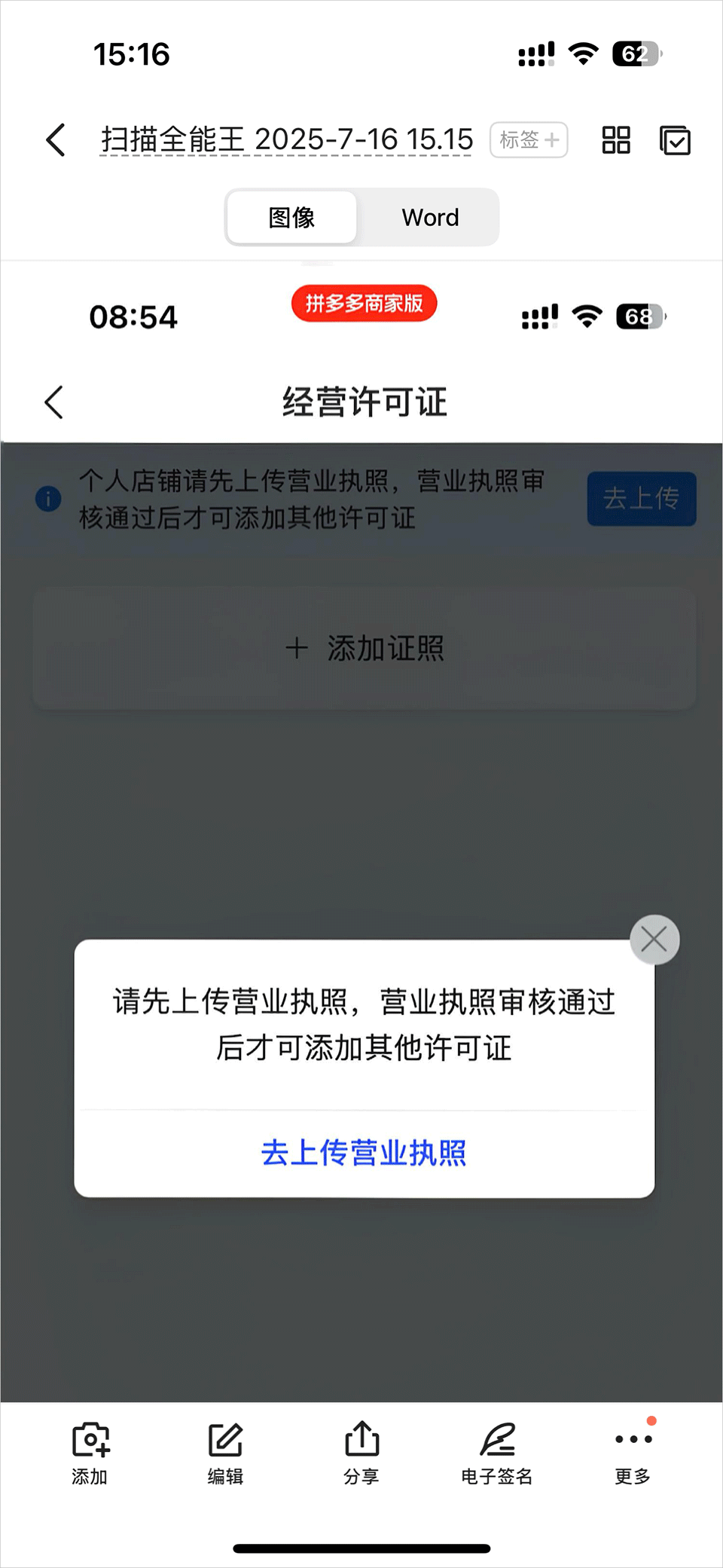Switch to the Word tab
Image resolution: width=723 pixels, height=1568 pixels.
[430, 218]
